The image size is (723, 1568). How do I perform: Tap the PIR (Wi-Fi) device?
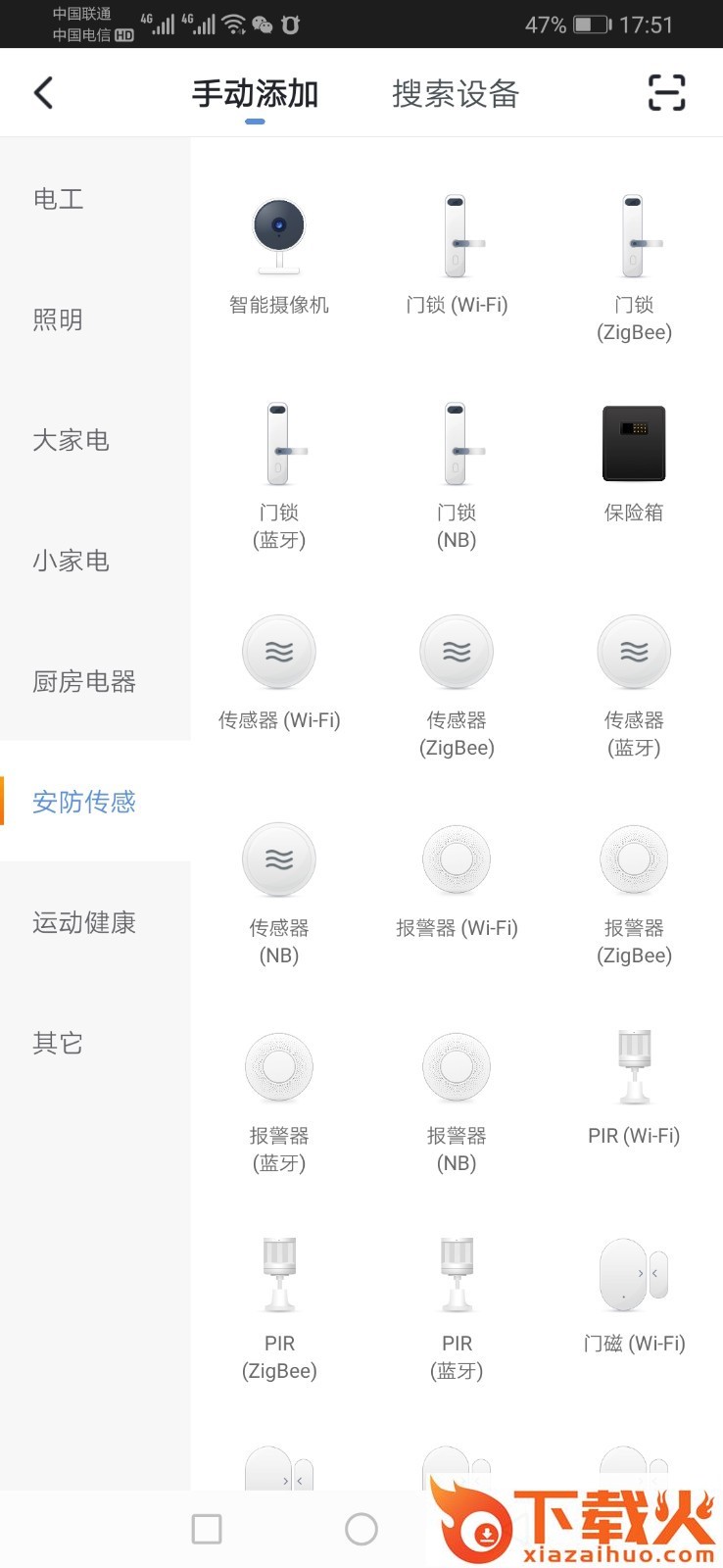point(634,1088)
